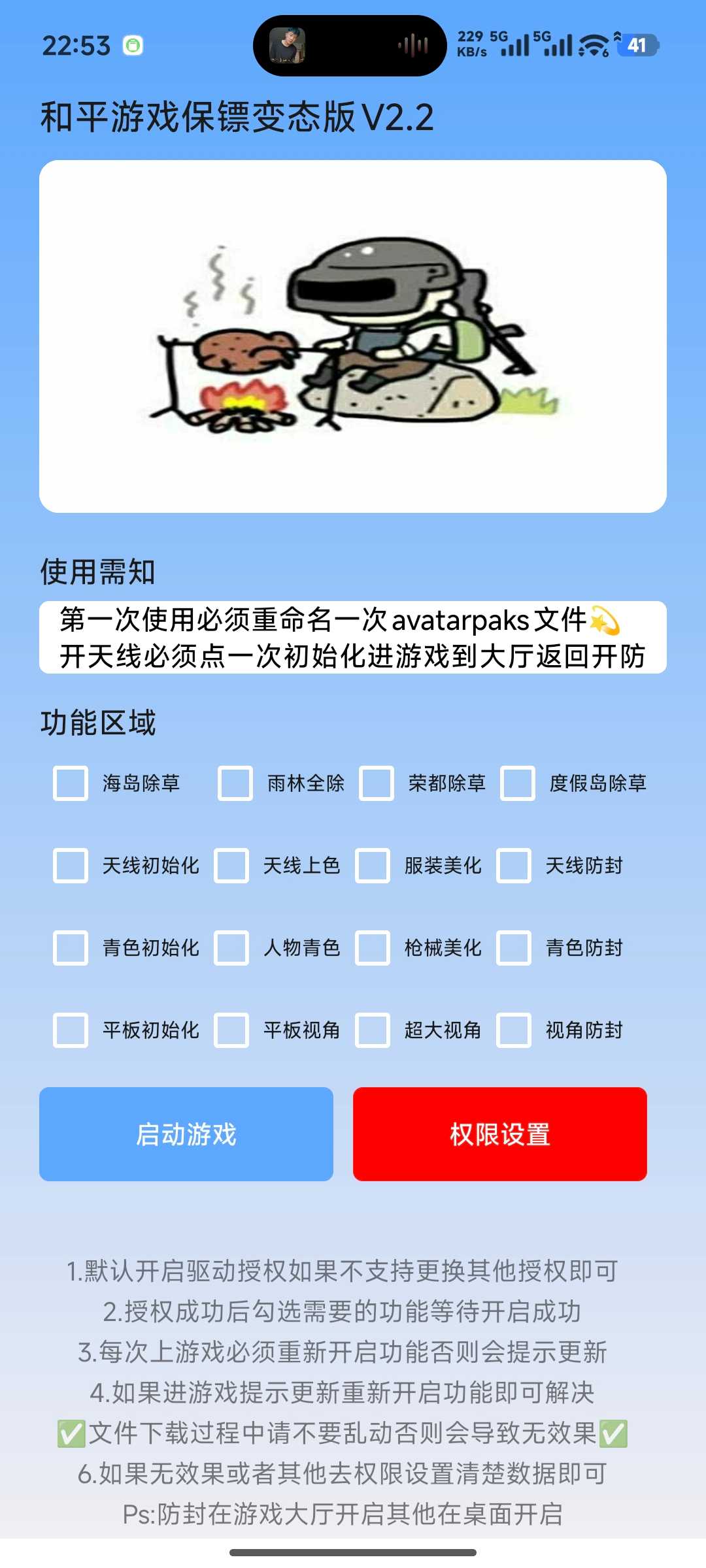This screenshot has height=1568, width=706.
Task: Check the 海岛除草 checkbox
Action: (71, 783)
